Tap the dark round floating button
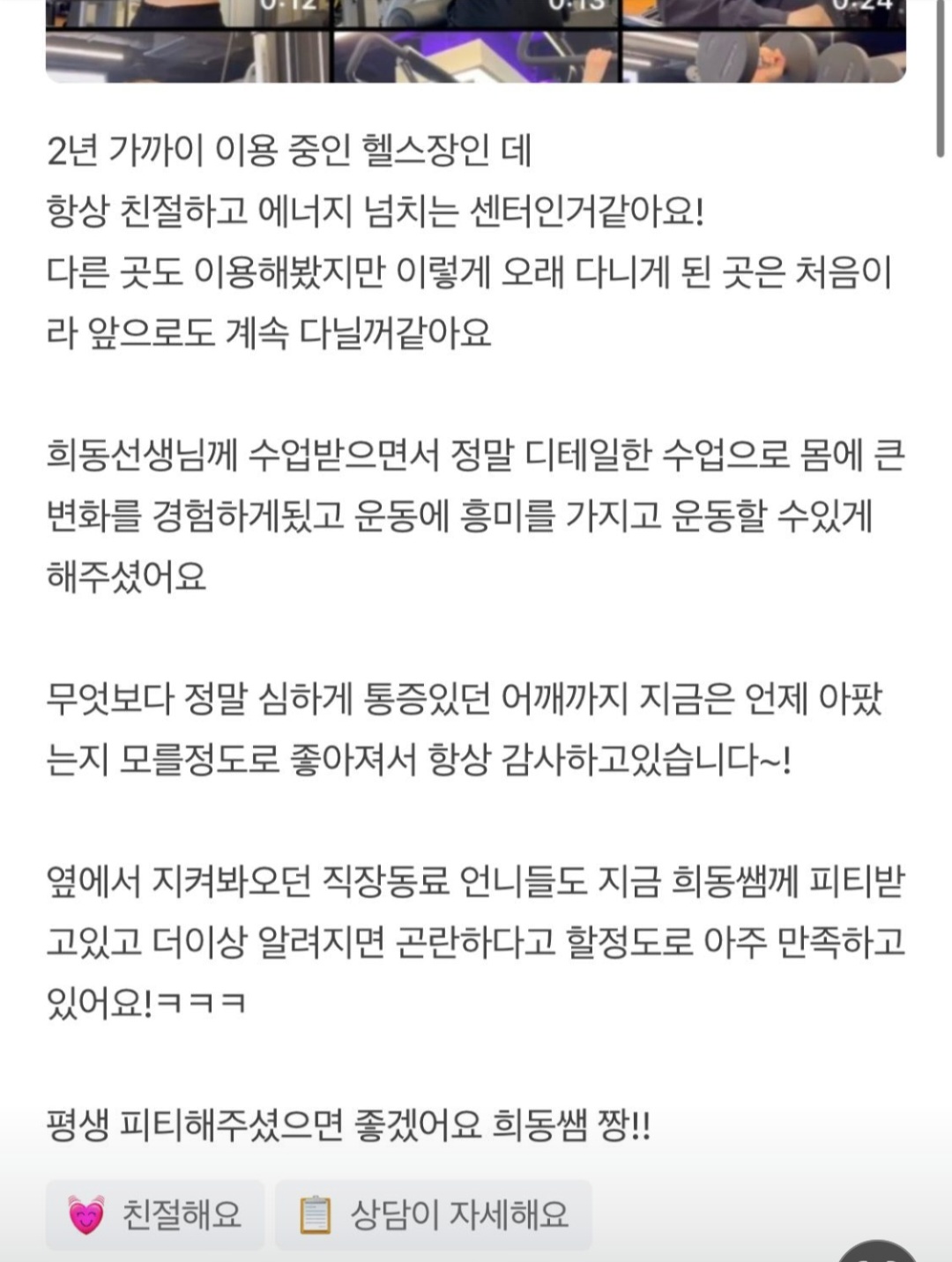Image resolution: width=952 pixels, height=1262 pixels. pyautogui.click(x=877, y=1252)
